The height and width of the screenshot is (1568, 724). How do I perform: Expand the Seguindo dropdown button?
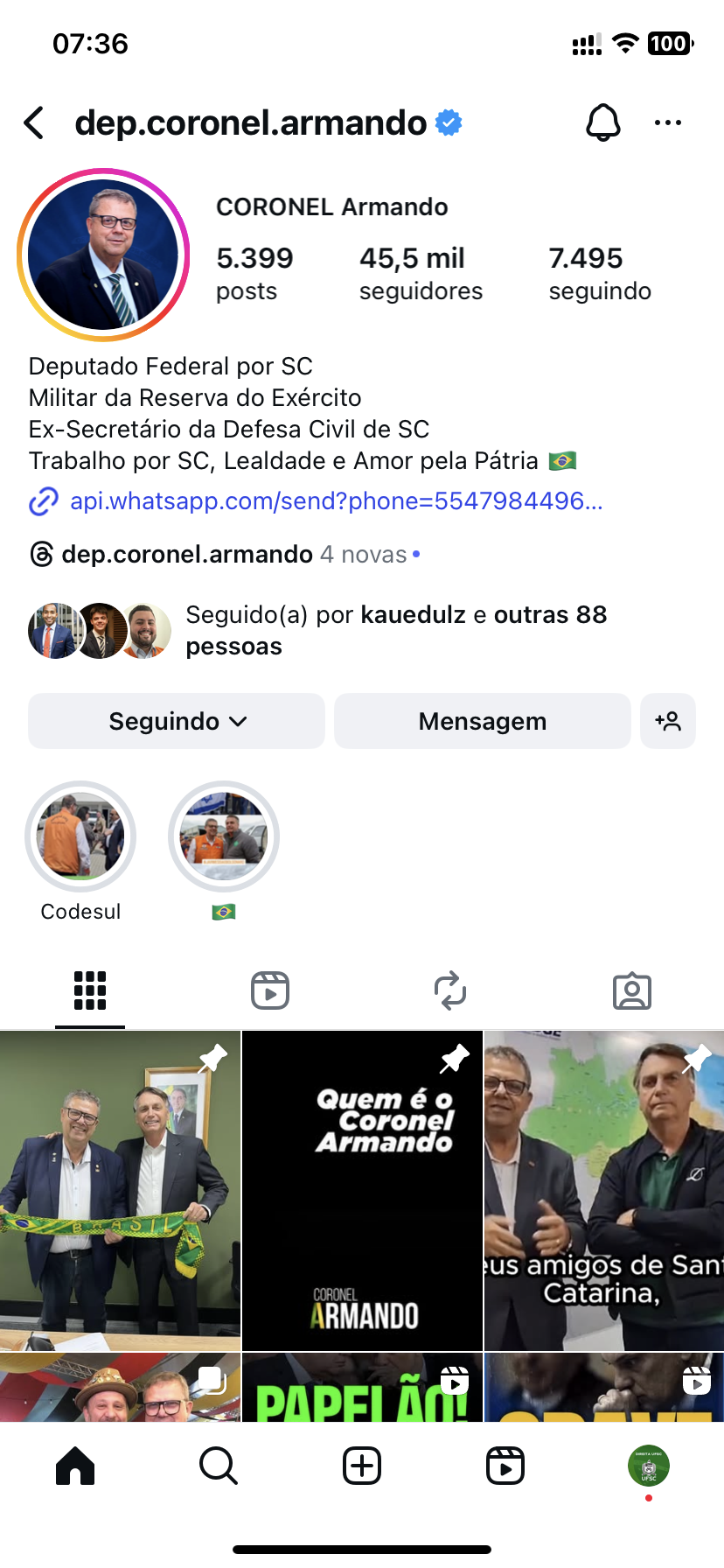[177, 721]
